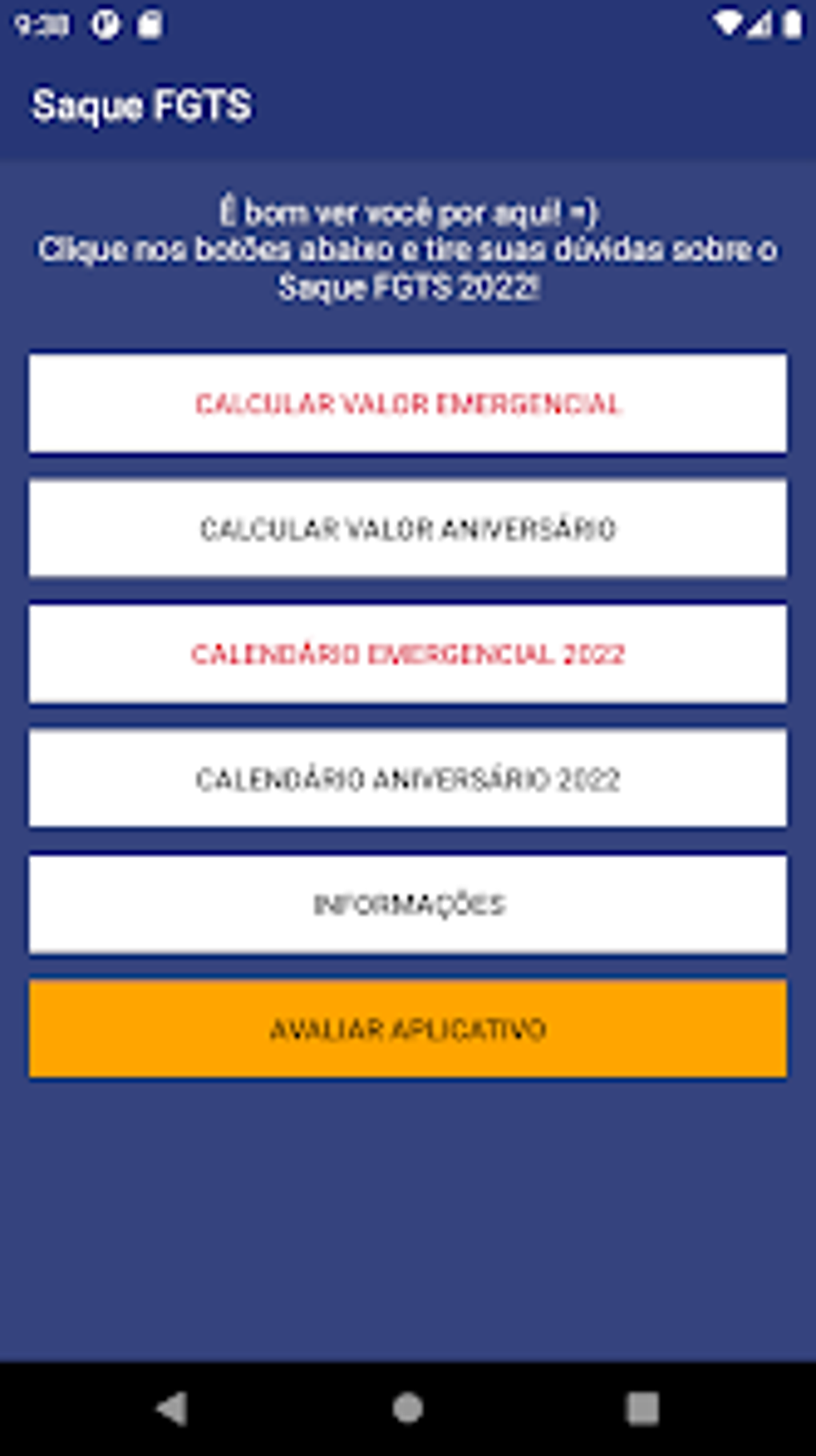View CALENDÁRIO EMERGENCIAL 2022

tap(407, 652)
